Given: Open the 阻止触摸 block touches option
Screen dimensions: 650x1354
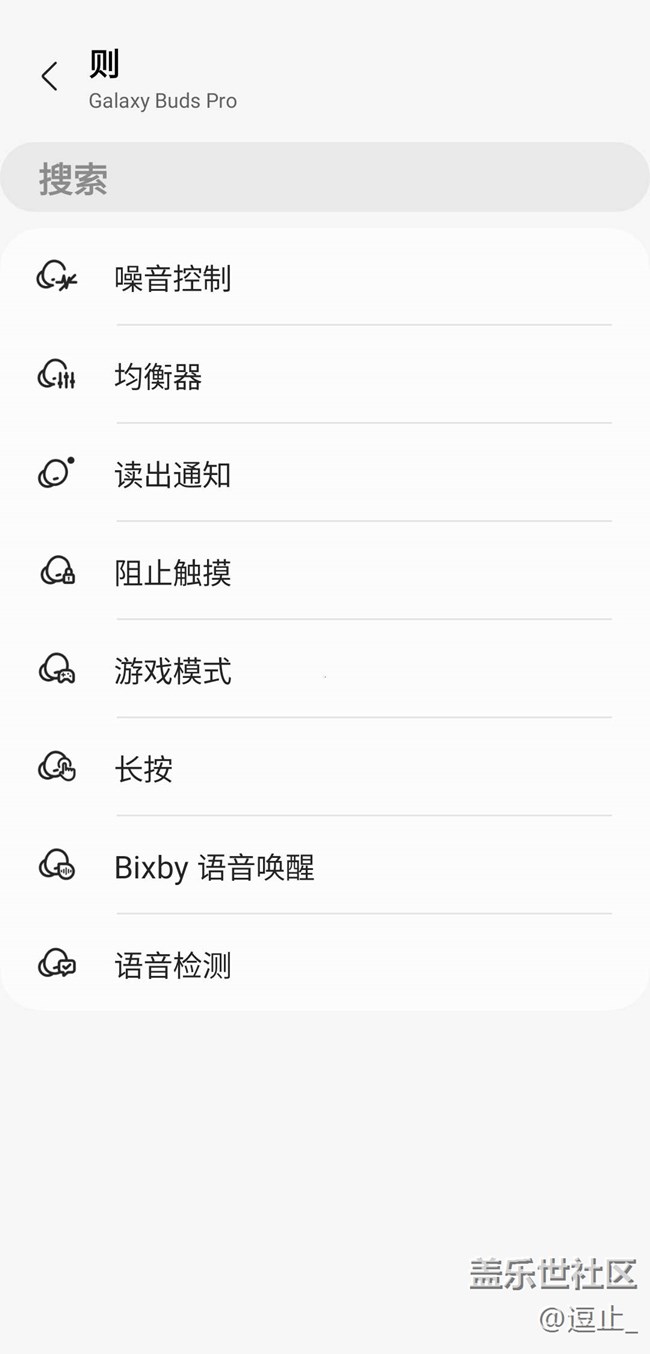Looking at the screenshot, I should (x=325, y=572).
